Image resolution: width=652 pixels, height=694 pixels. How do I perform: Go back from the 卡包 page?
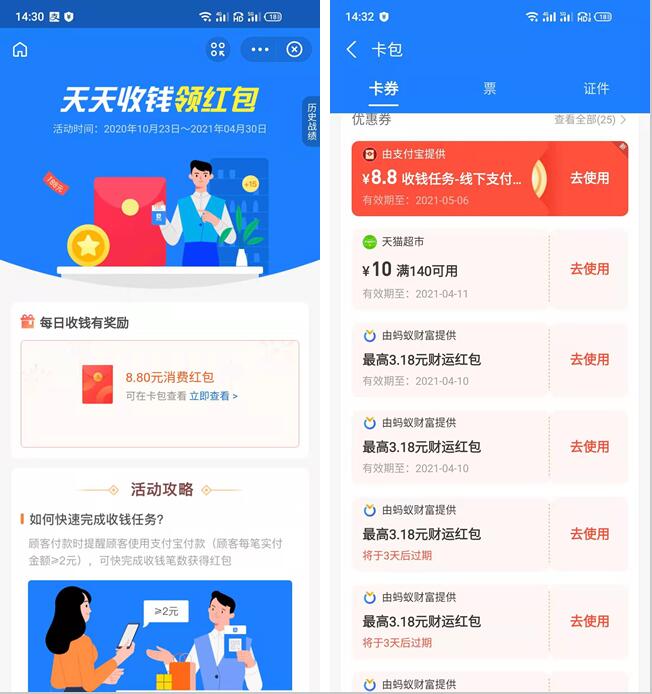351,50
